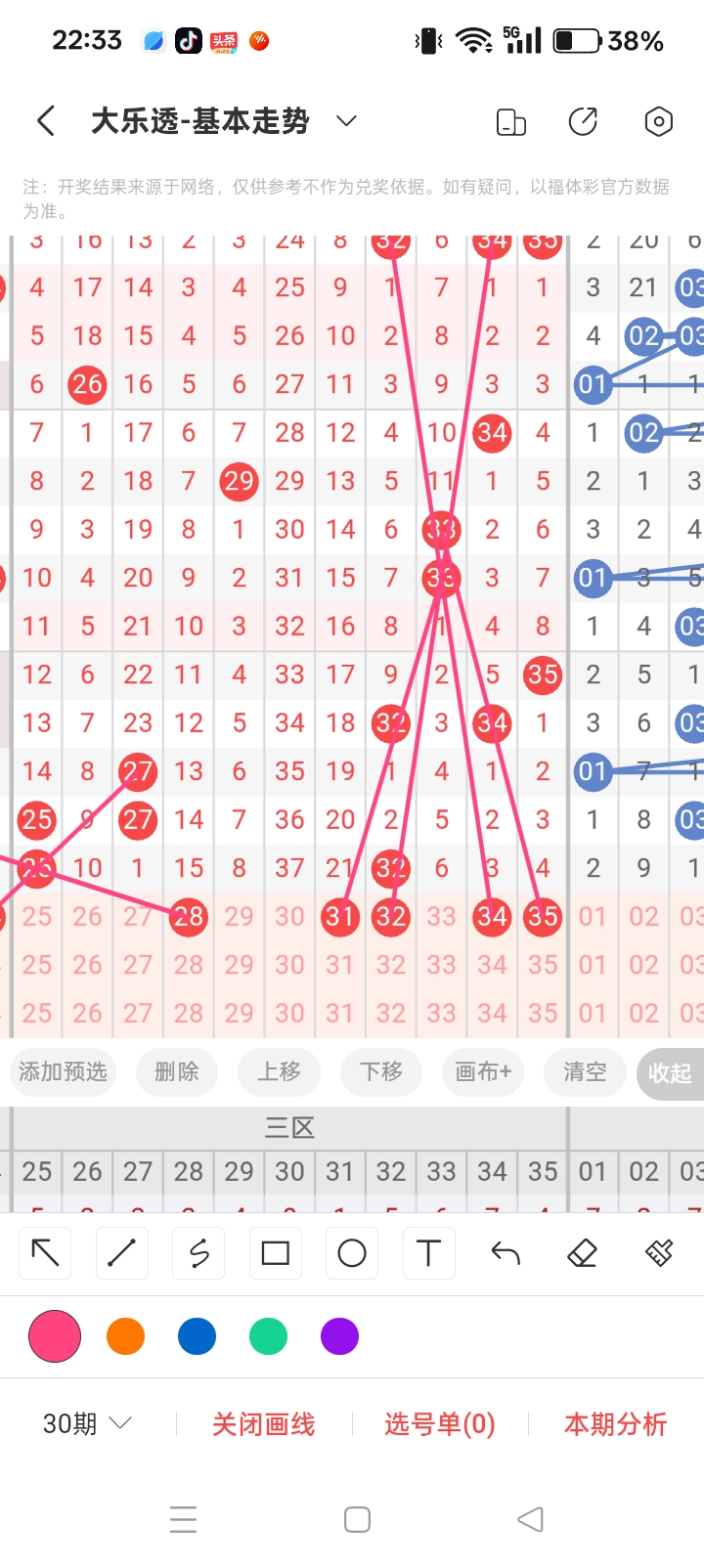704x1568 pixels.
Task: Clear the canvas with 清空
Action: [584, 1072]
